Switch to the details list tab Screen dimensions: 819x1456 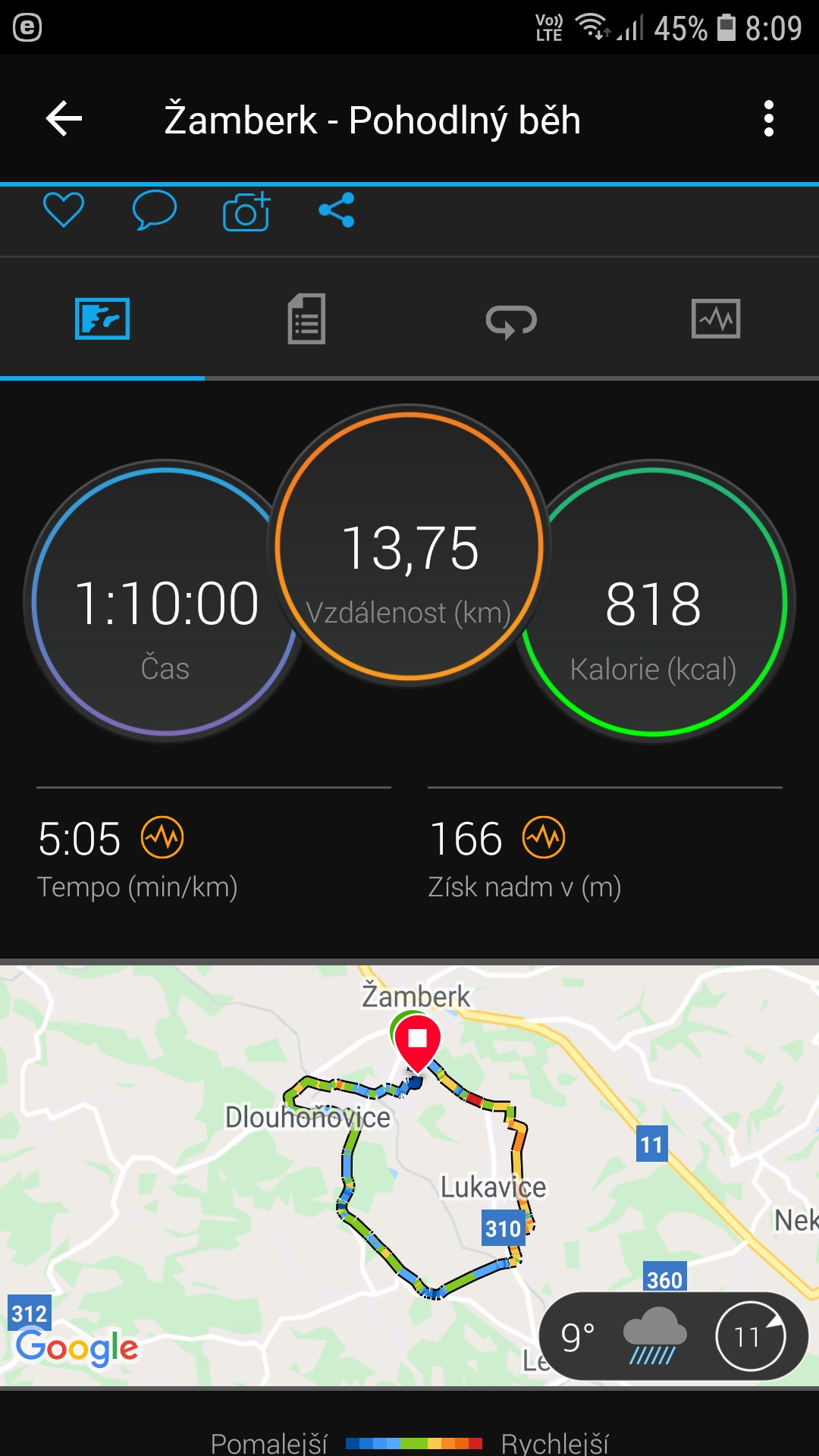tap(306, 318)
